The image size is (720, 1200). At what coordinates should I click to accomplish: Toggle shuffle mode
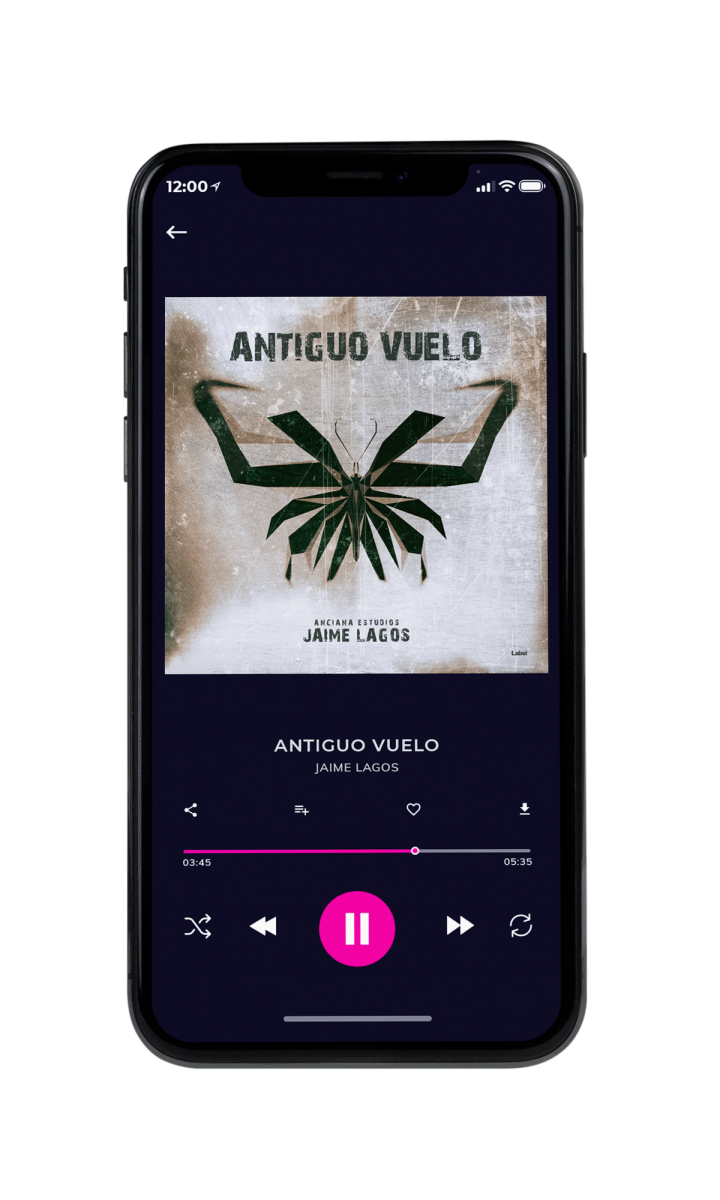[x=197, y=926]
